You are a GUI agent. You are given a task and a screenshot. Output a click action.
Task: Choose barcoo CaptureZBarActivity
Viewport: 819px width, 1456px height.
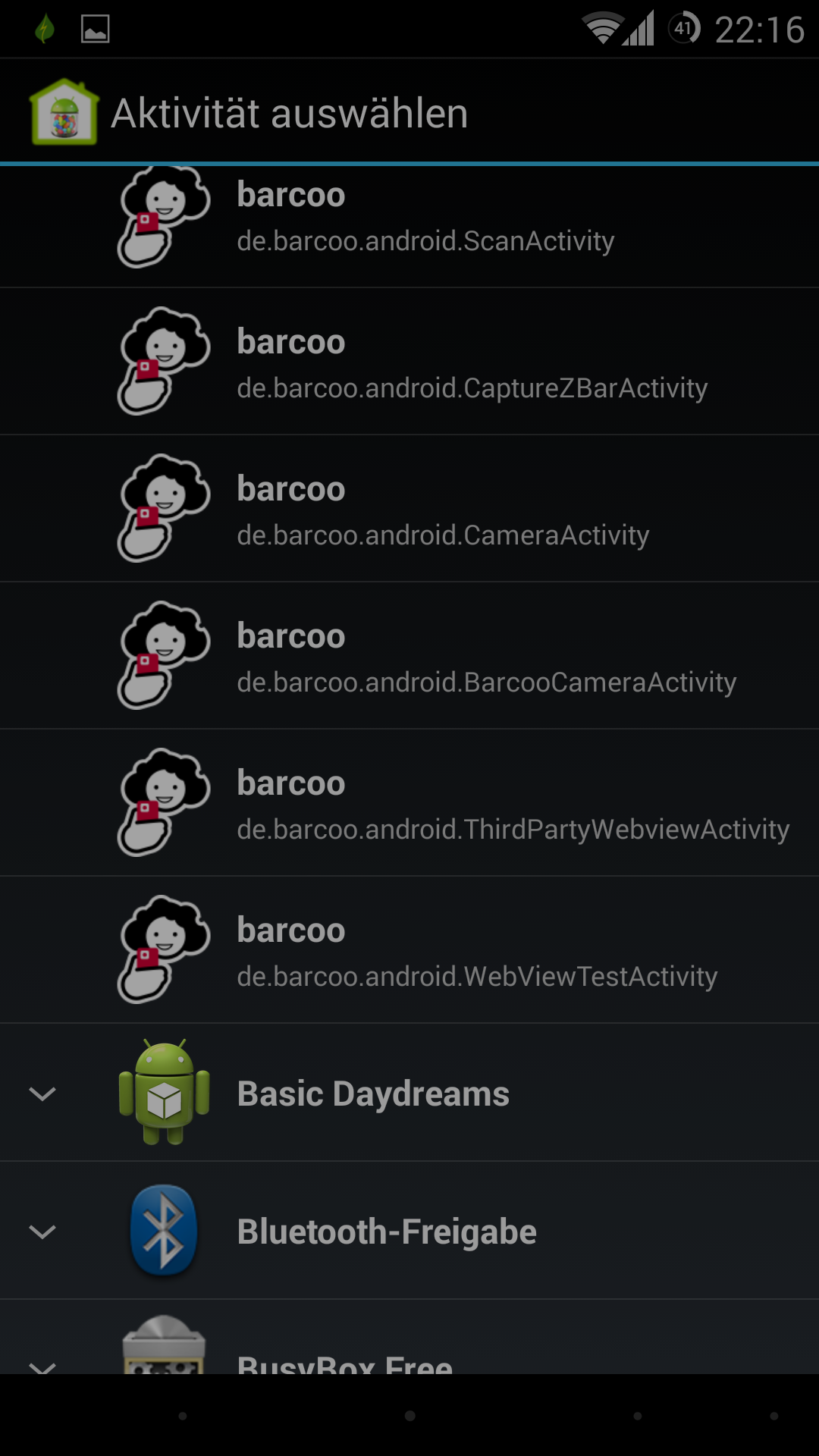coord(409,361)
